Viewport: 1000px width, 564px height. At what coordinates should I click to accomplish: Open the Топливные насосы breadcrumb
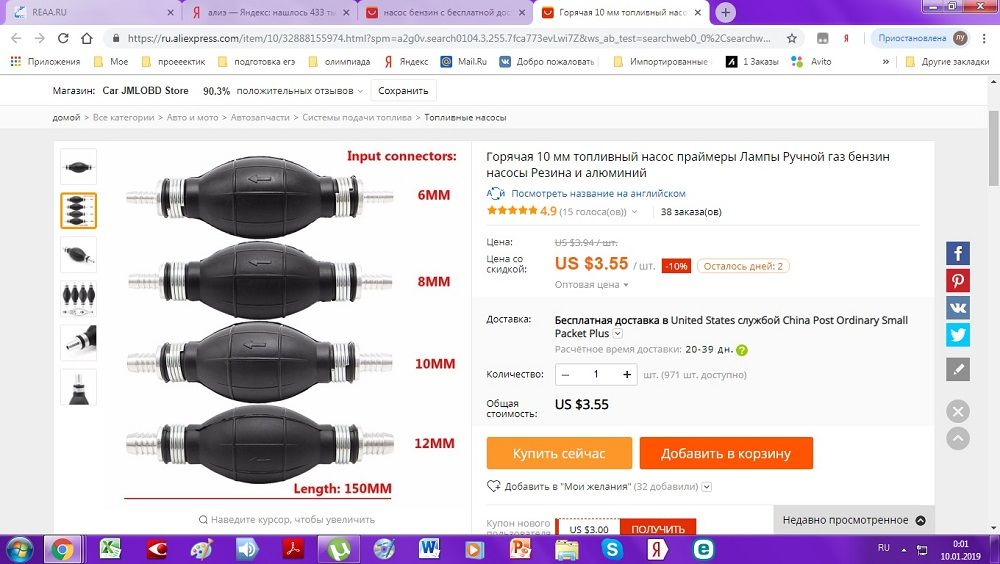(465, 117)
